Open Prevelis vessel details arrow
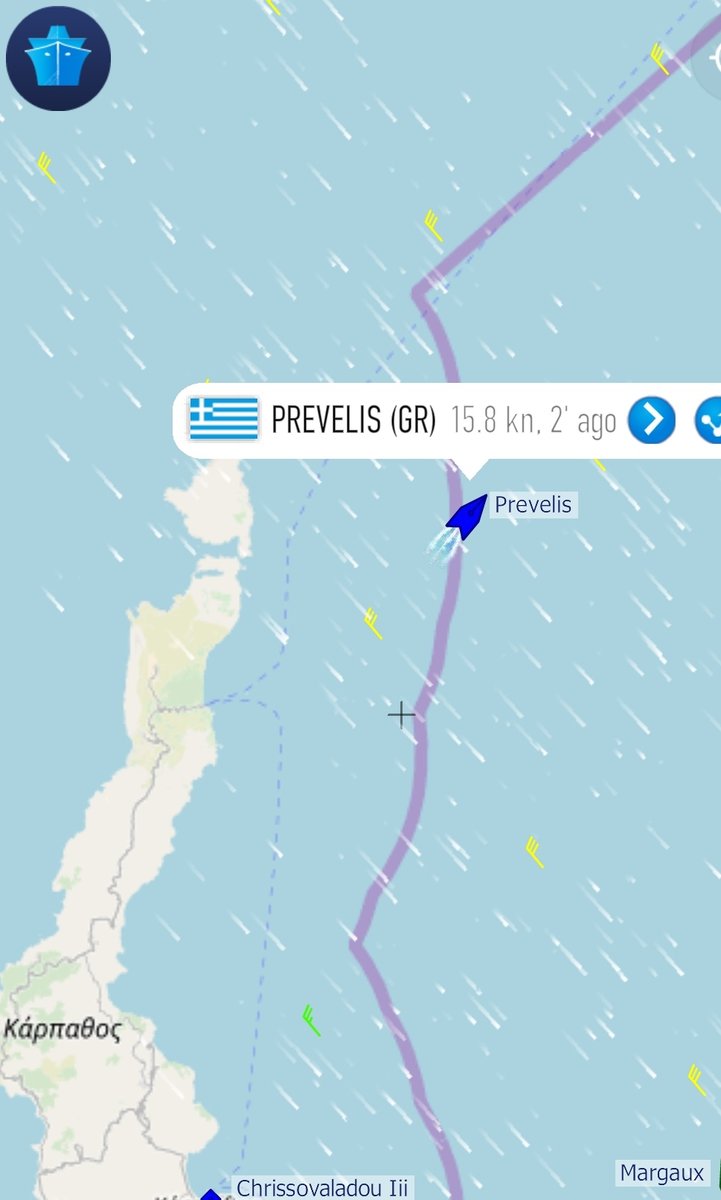 pyautogui.click(x=651, y=420)
